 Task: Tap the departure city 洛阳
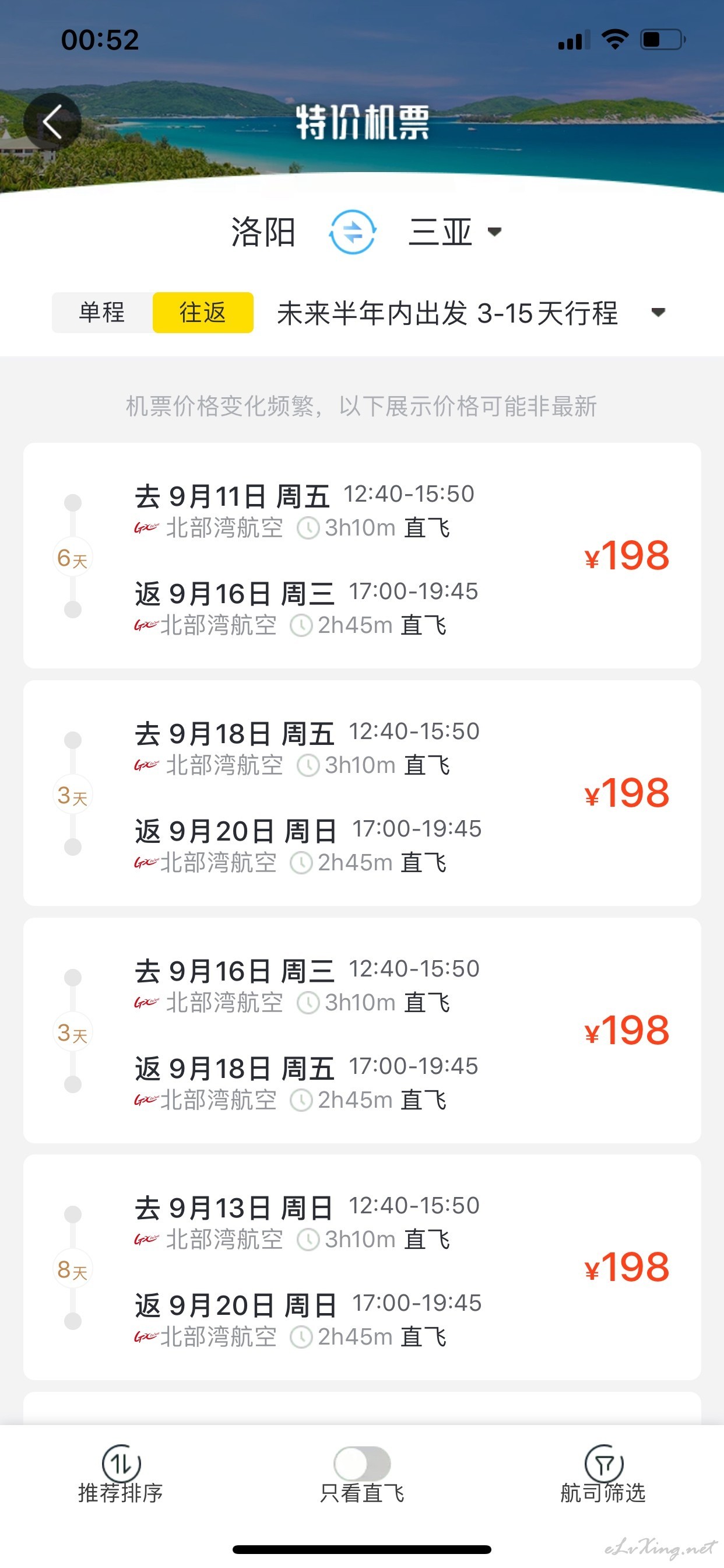[x=263, y=232]
